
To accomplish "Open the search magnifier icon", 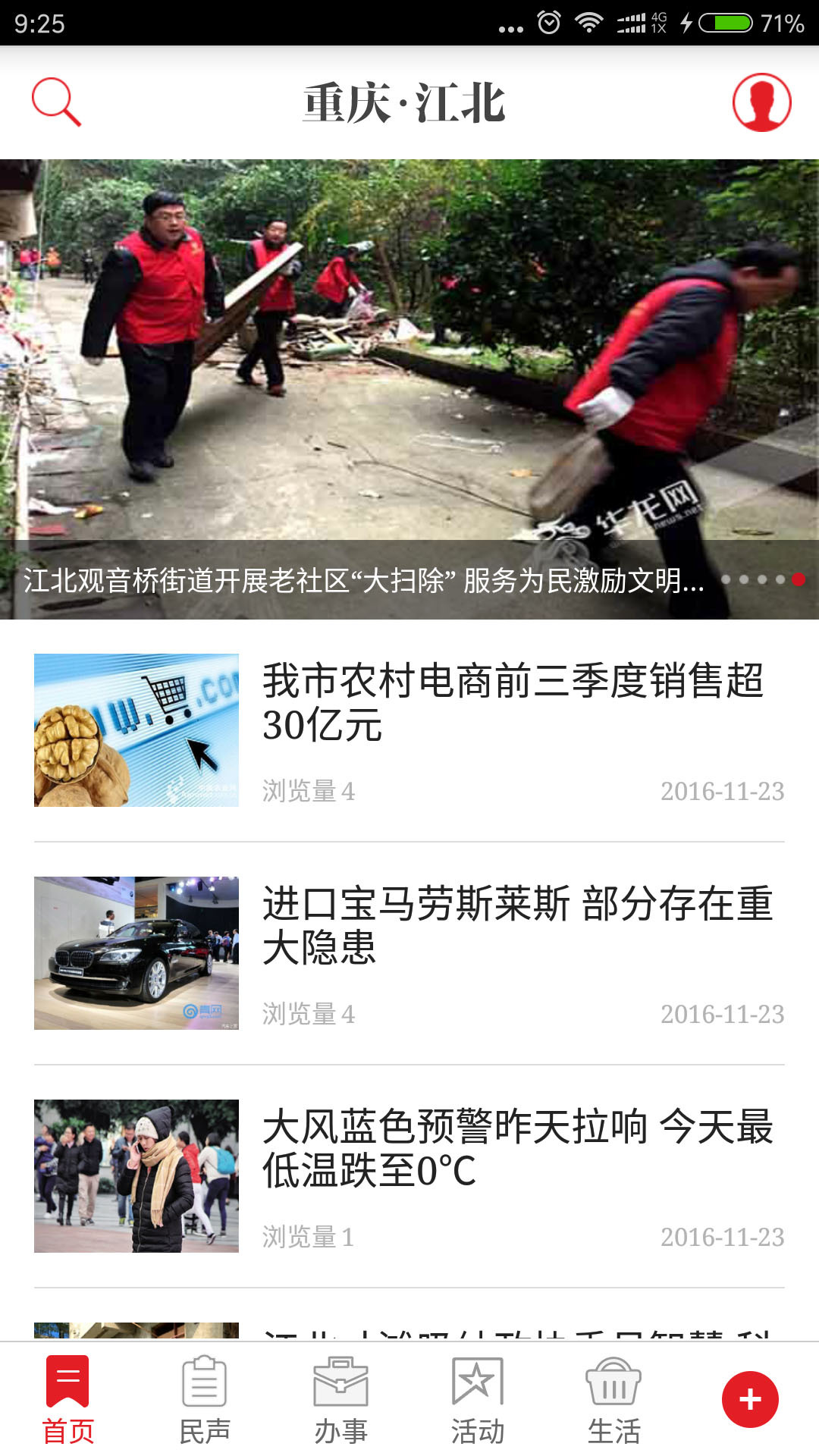I will point(56,102).
